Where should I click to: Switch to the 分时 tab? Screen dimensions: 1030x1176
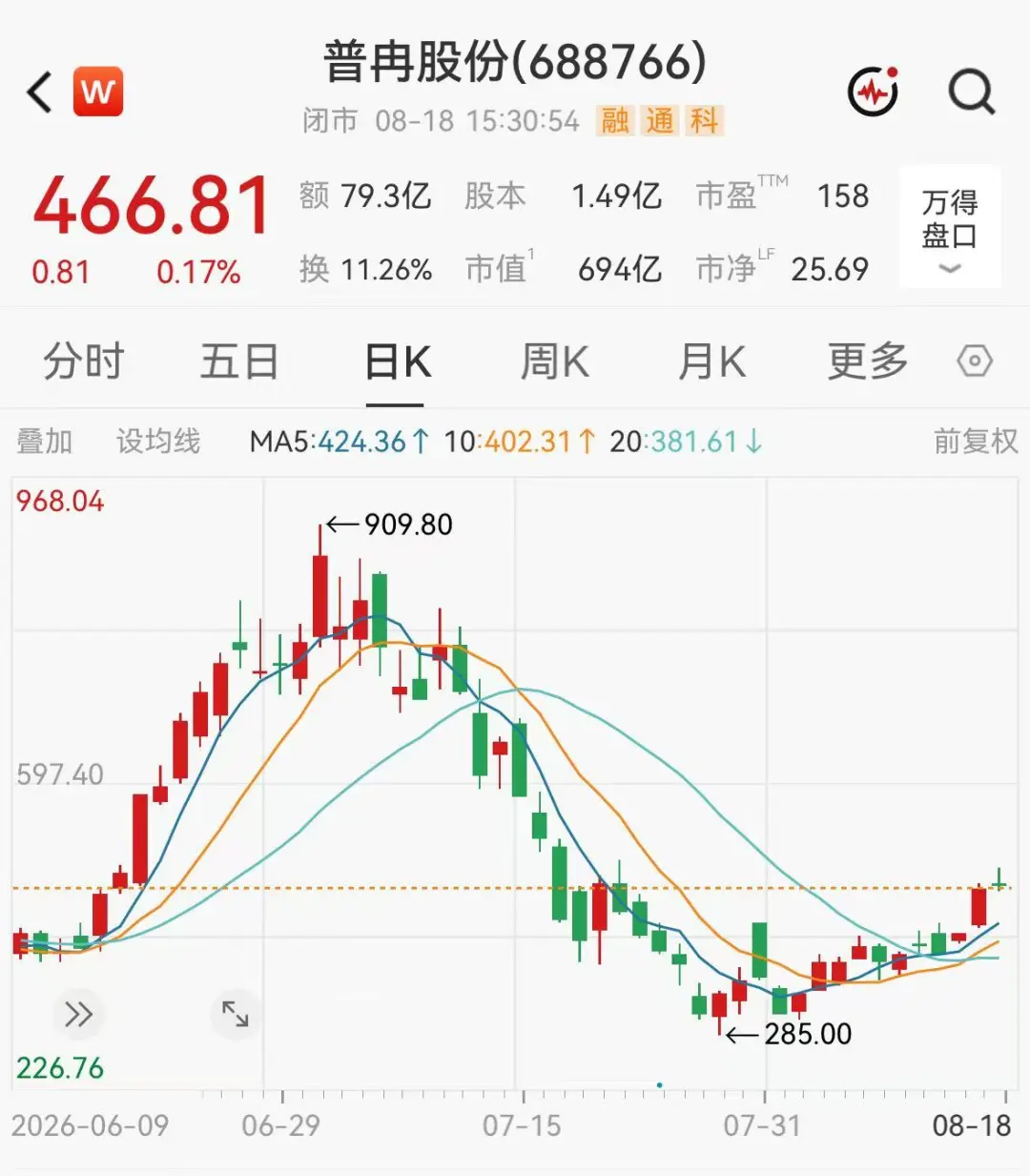(84, 361)
